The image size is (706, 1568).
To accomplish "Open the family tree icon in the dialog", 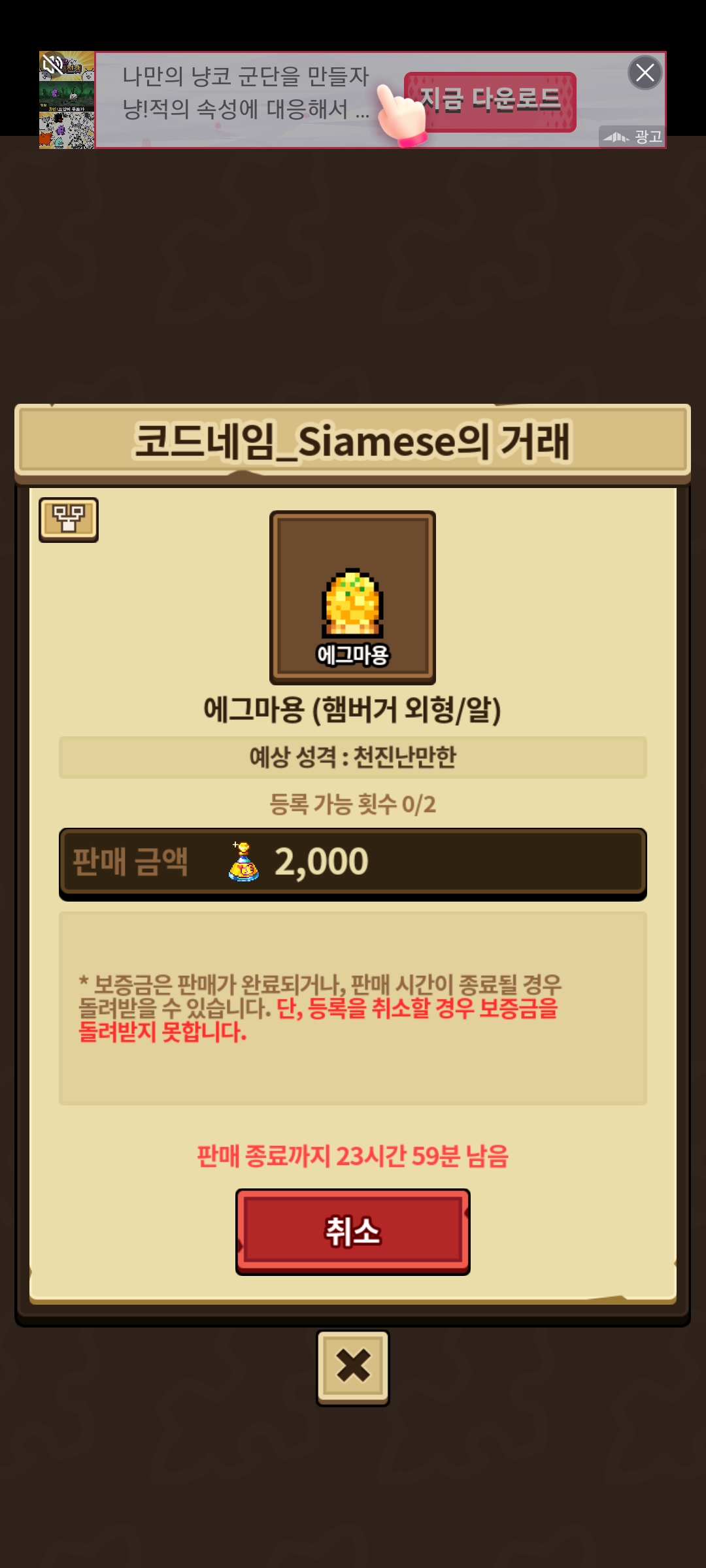I will click(69, 520).
